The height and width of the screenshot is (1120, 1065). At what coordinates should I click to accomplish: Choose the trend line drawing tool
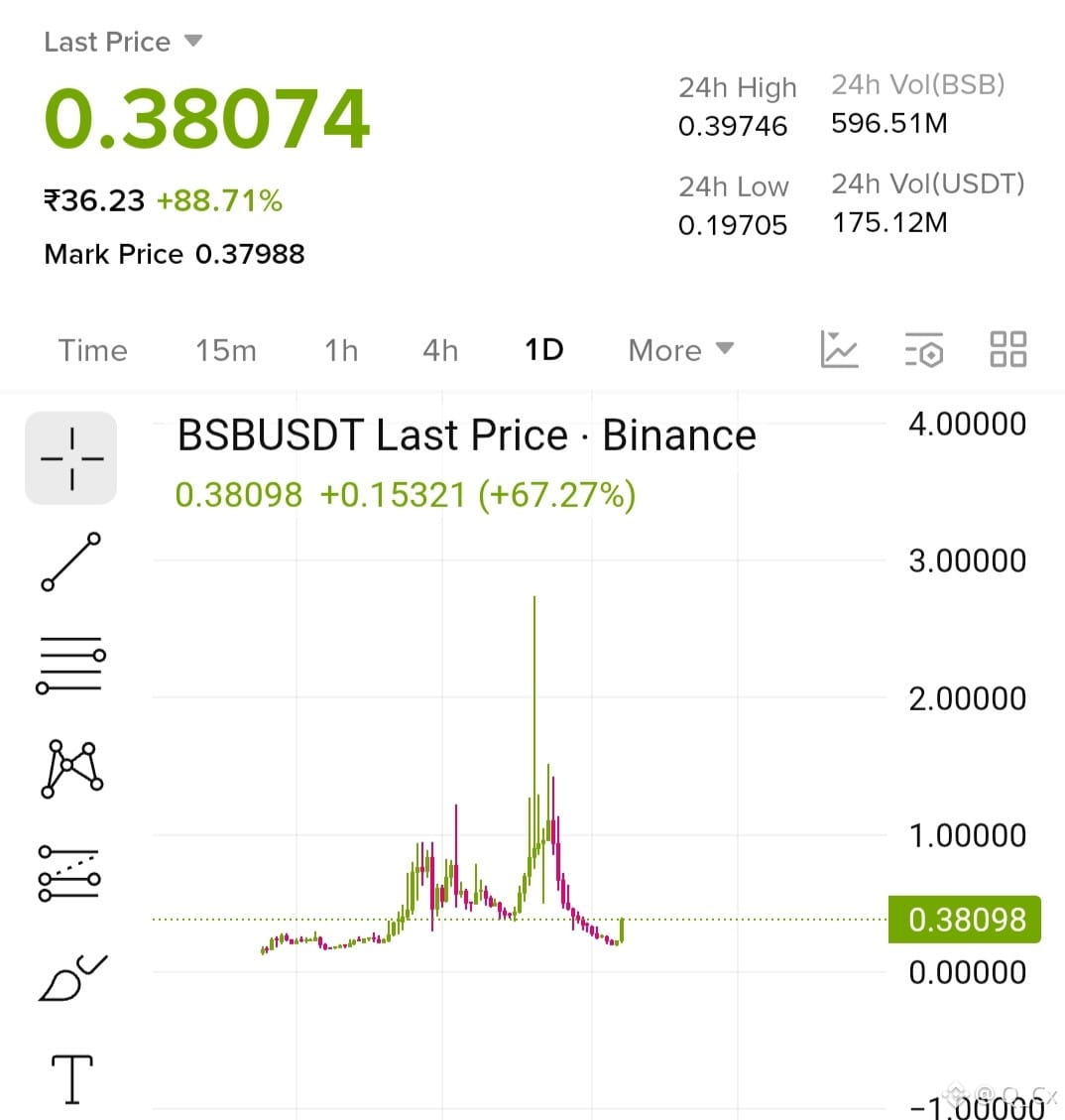[x=70, y=561]
